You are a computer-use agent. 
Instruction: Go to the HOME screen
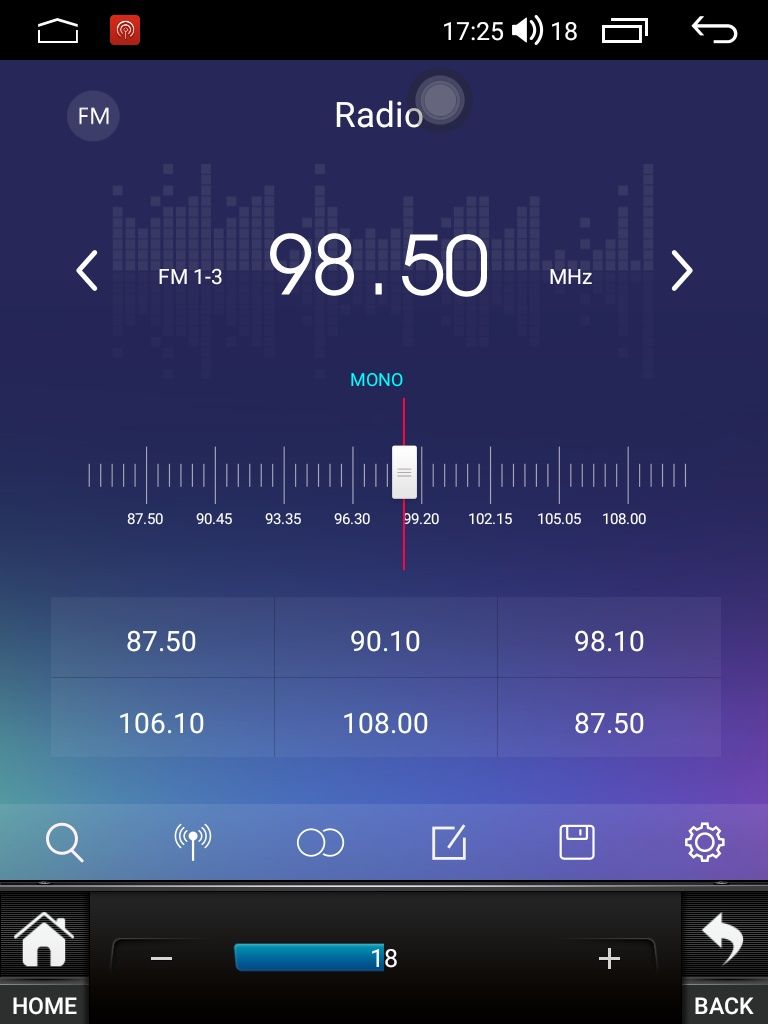click(x=44, y=958)
